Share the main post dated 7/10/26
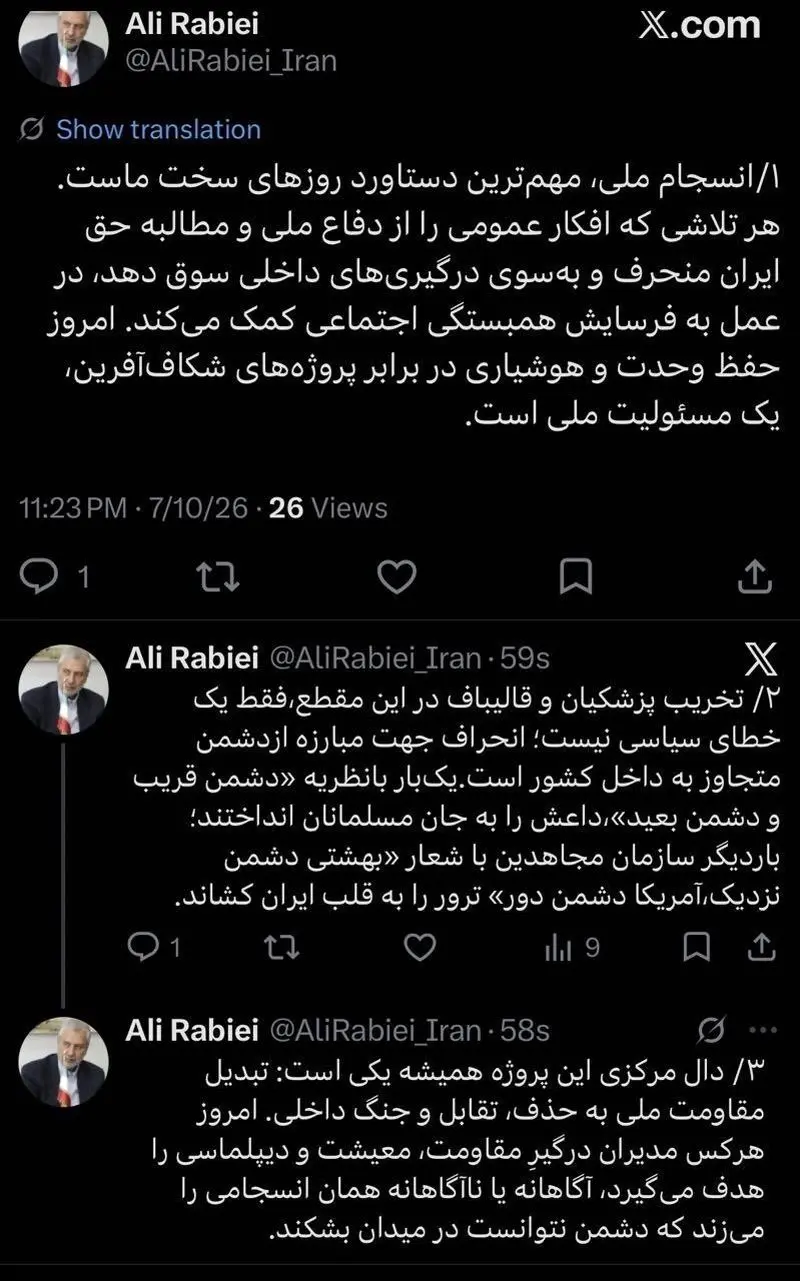Screen dimensions: 800x1281 [753, 576]
